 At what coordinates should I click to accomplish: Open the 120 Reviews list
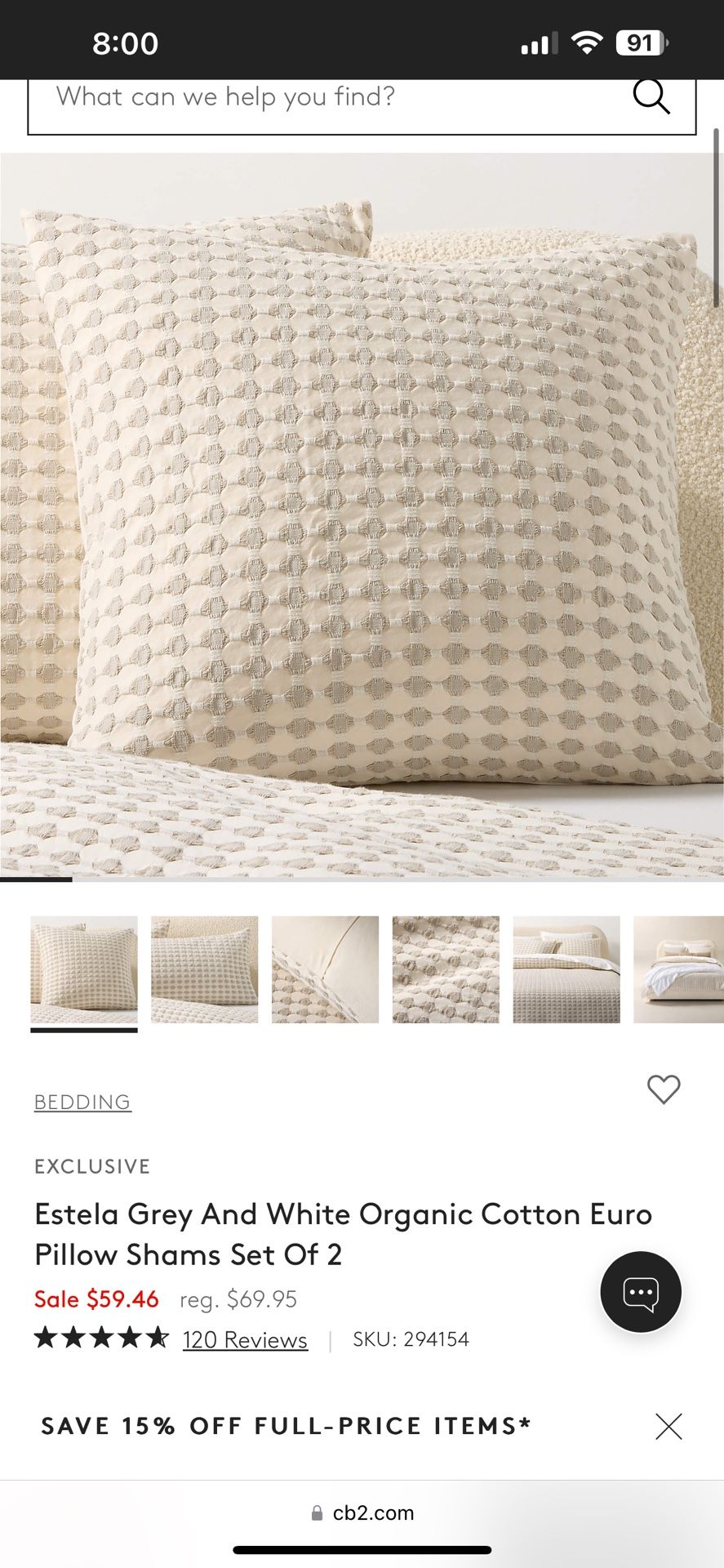244,1339
